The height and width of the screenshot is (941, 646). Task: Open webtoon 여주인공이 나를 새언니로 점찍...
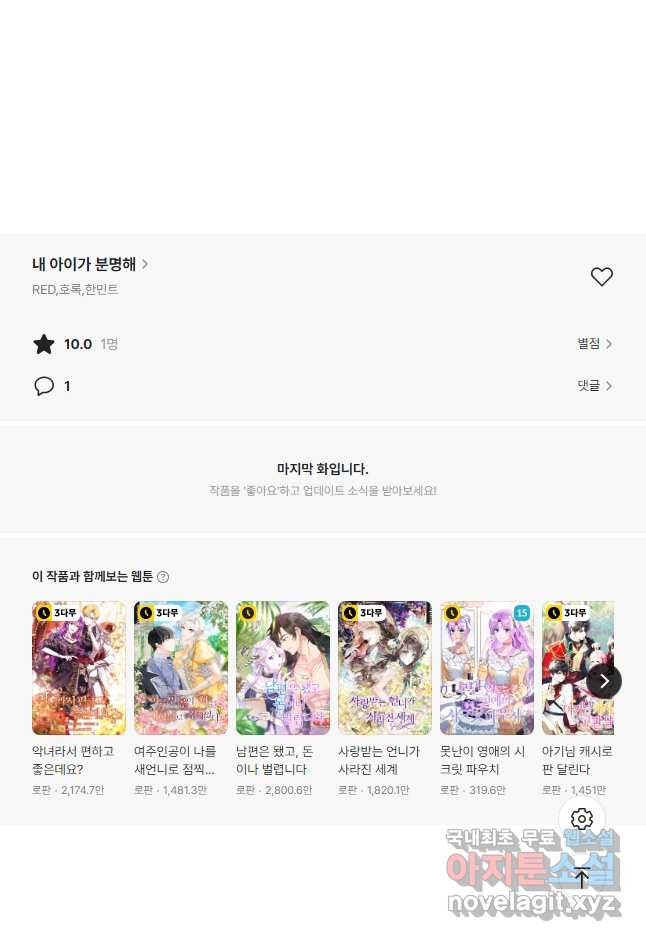point(181,668)
